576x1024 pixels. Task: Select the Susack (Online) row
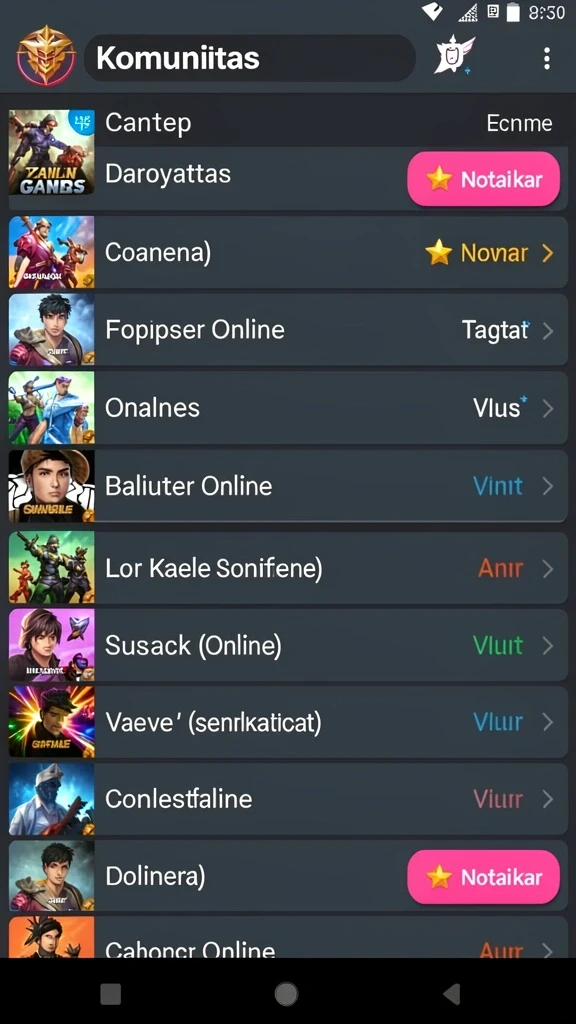click(288, 645)
